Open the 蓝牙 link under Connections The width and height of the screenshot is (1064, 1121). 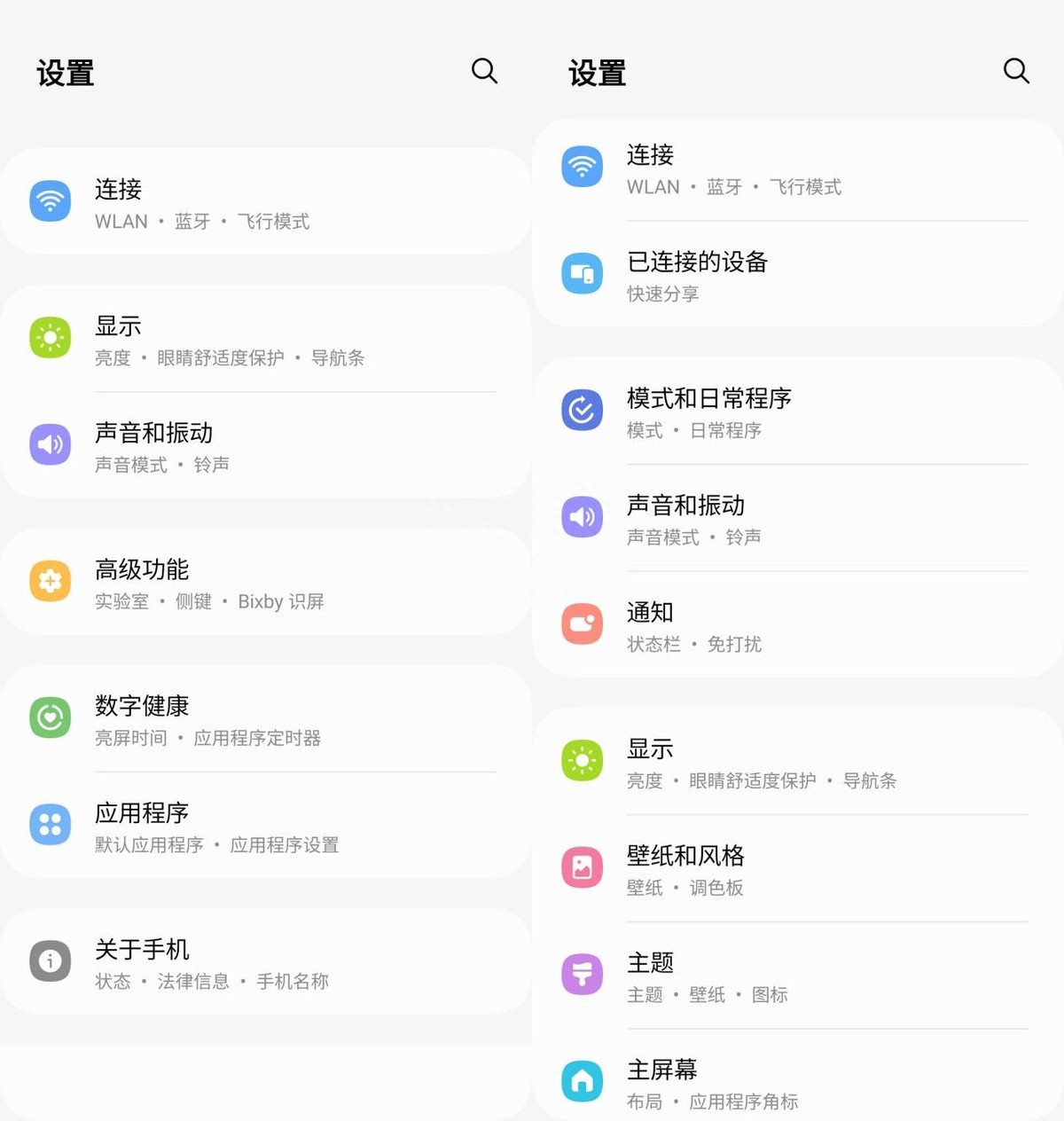click(193, 222)
